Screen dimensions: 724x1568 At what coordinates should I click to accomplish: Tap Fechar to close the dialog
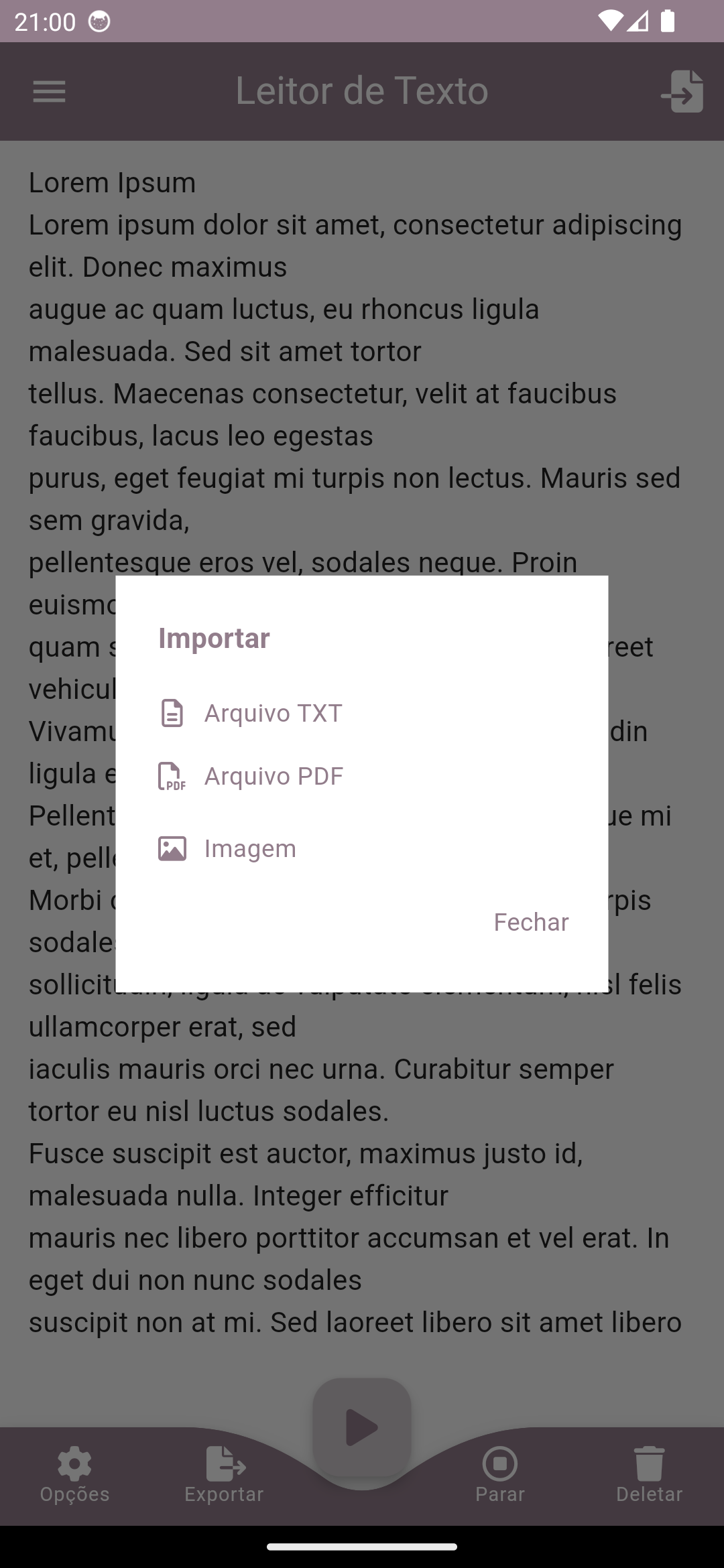[531, 922]
